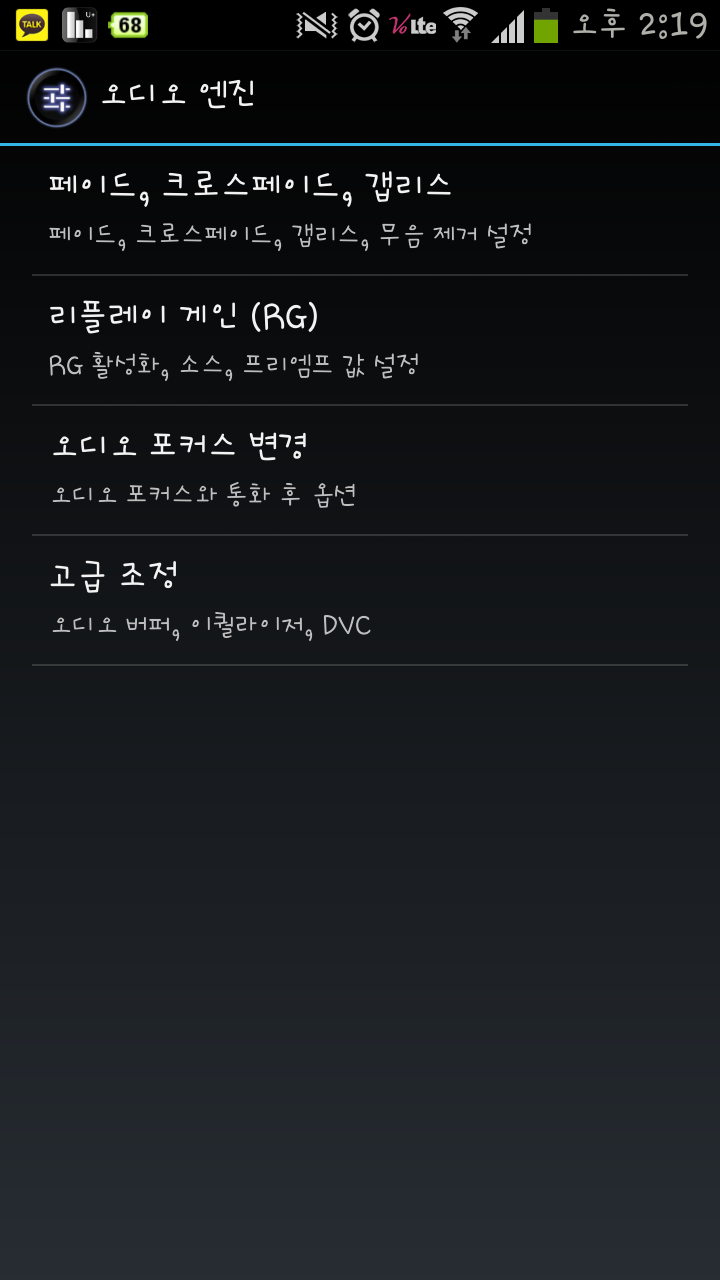The width and height of the screenshot is (720, 1280).
Task: Open 고급 조정 settings
Action: point(360,600)
